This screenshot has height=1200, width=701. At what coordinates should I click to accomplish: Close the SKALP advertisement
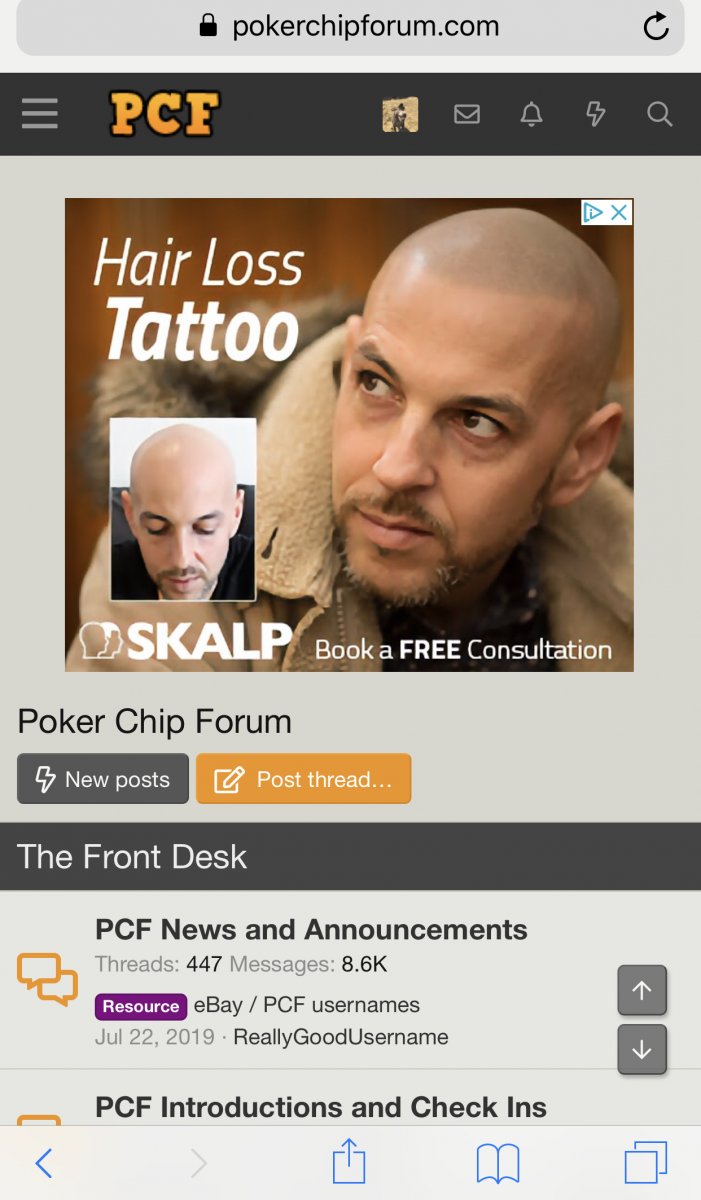pyautogui.click(x=619, y=212)
